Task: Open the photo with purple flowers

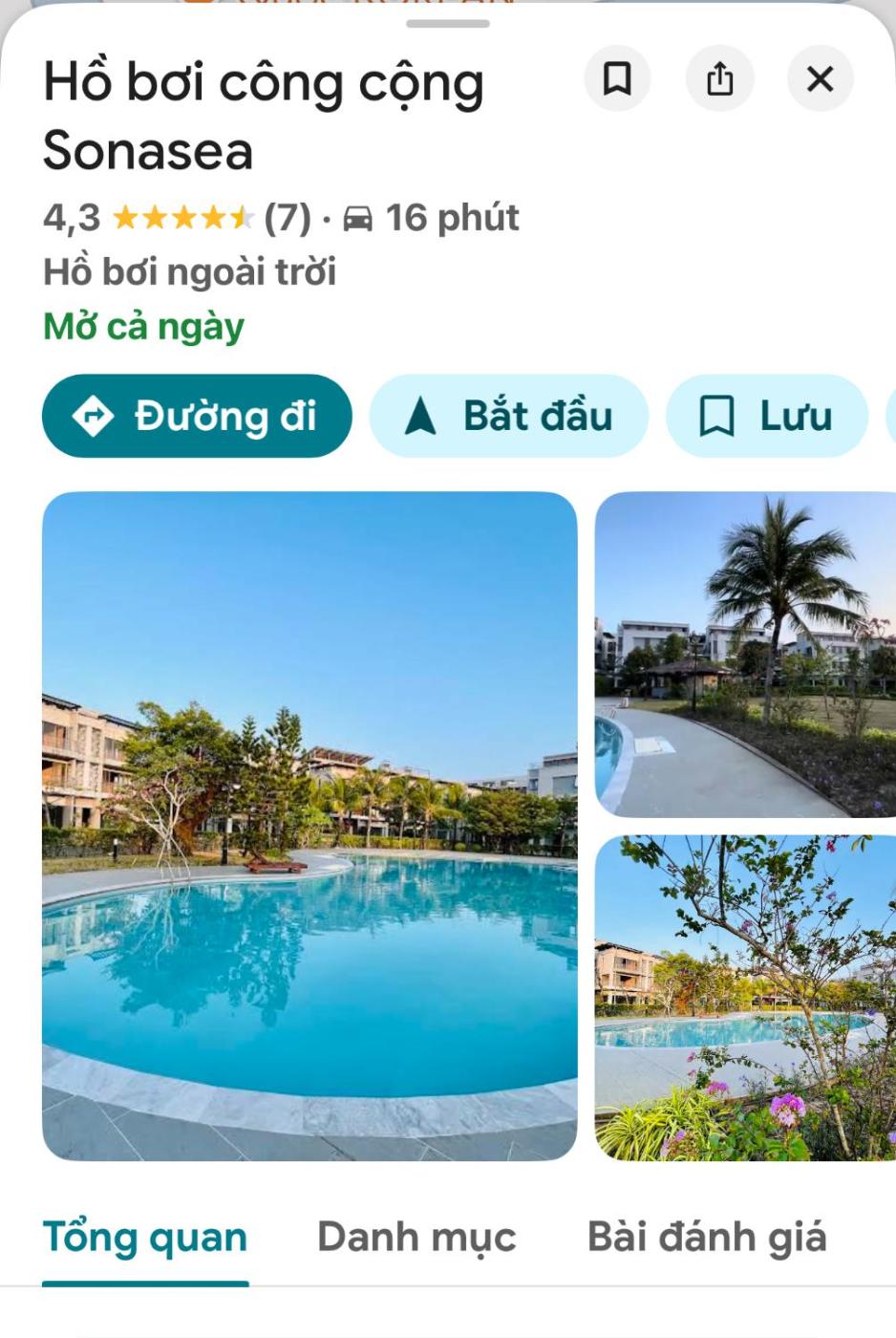Action: pyautogui.click(x=745, y=998)
